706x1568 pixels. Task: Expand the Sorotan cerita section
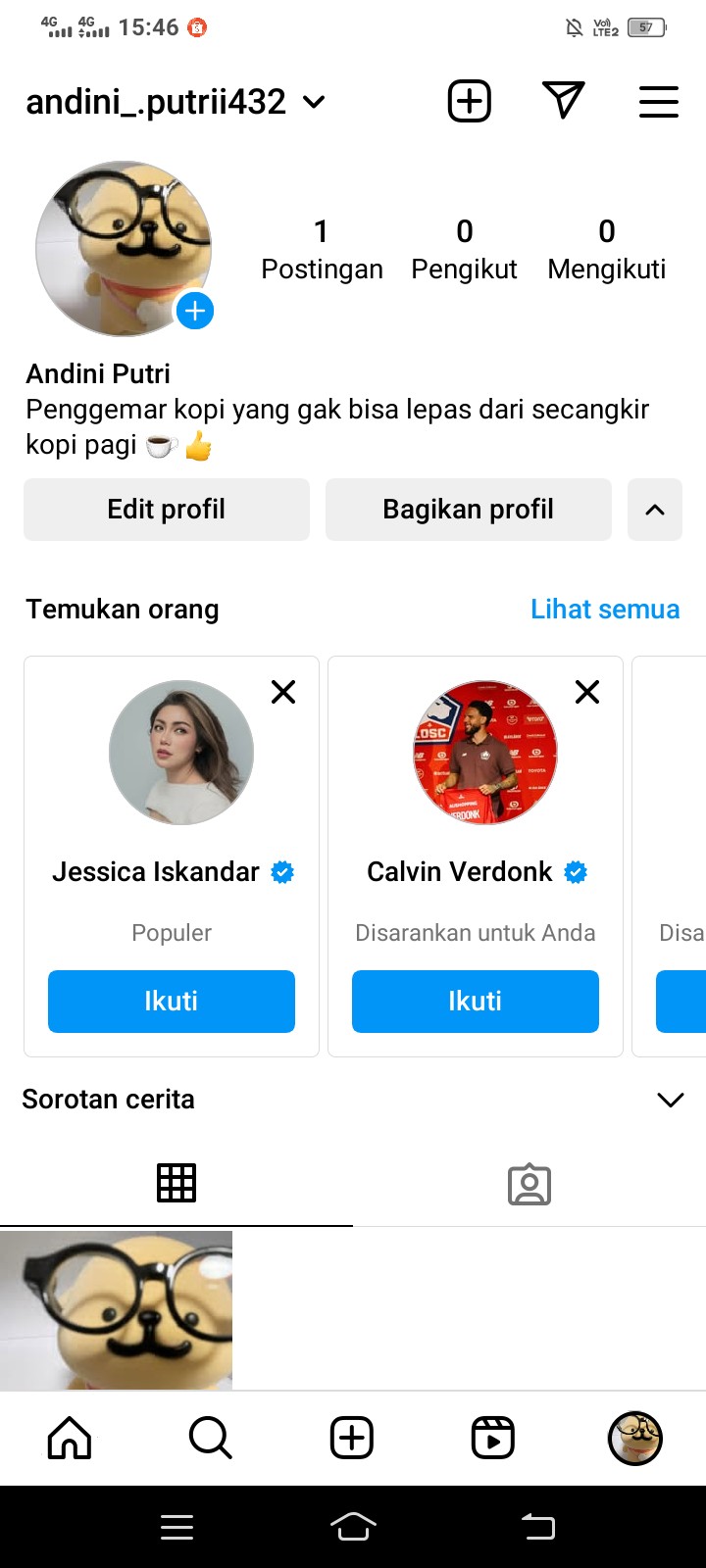670,1100
